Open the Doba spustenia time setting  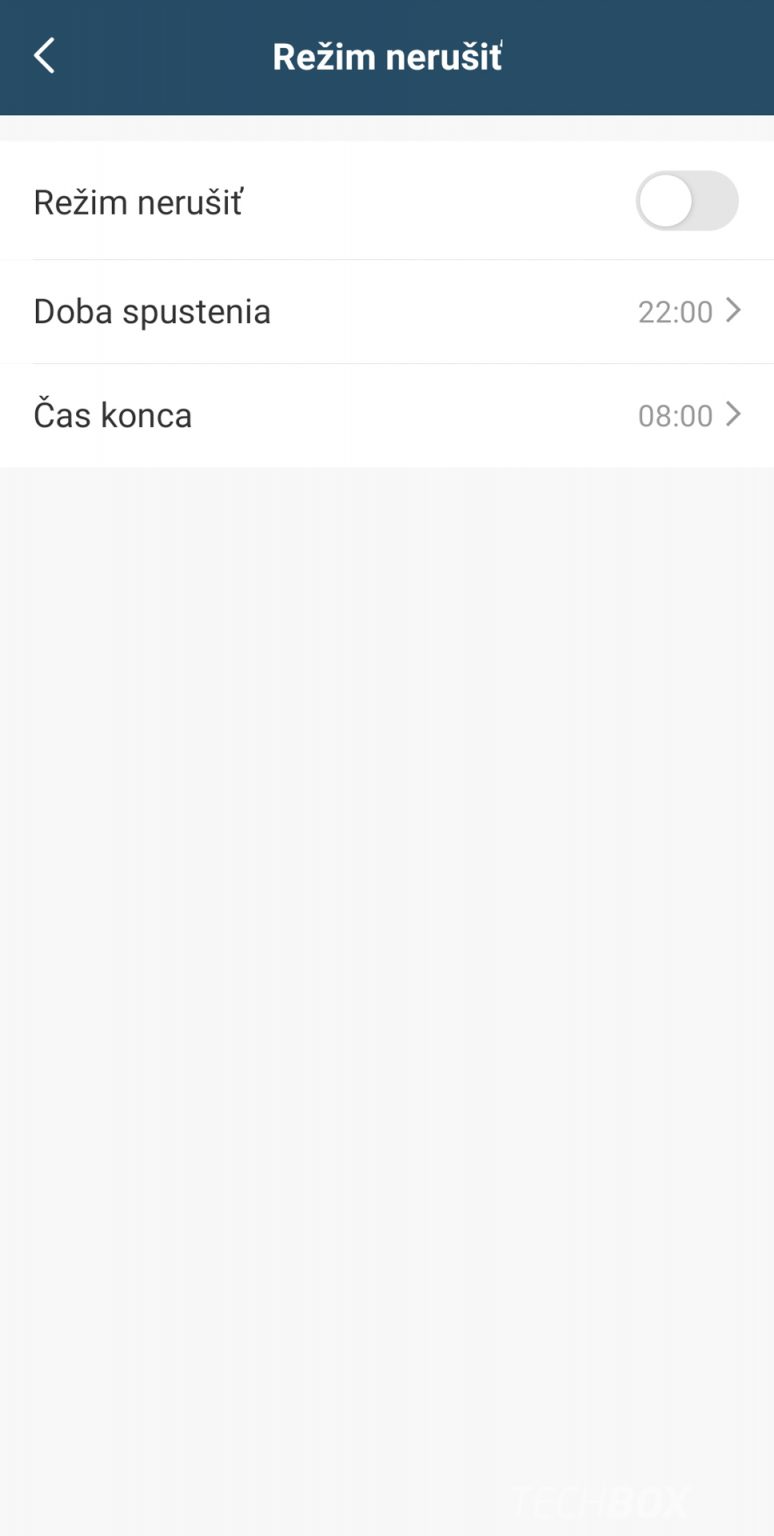pyautogui.click(x=387, y=312)
